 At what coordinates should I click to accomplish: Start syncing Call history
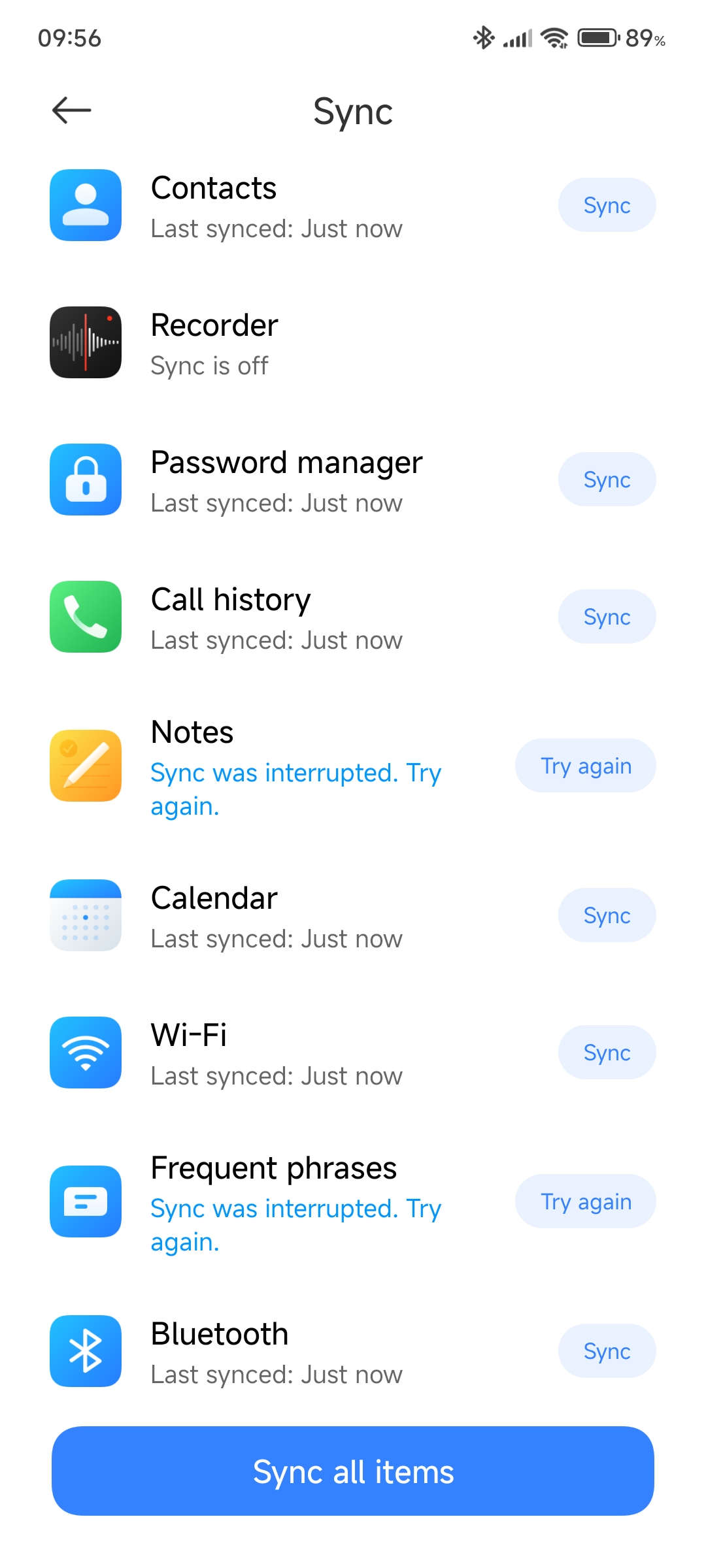point(607,617)
